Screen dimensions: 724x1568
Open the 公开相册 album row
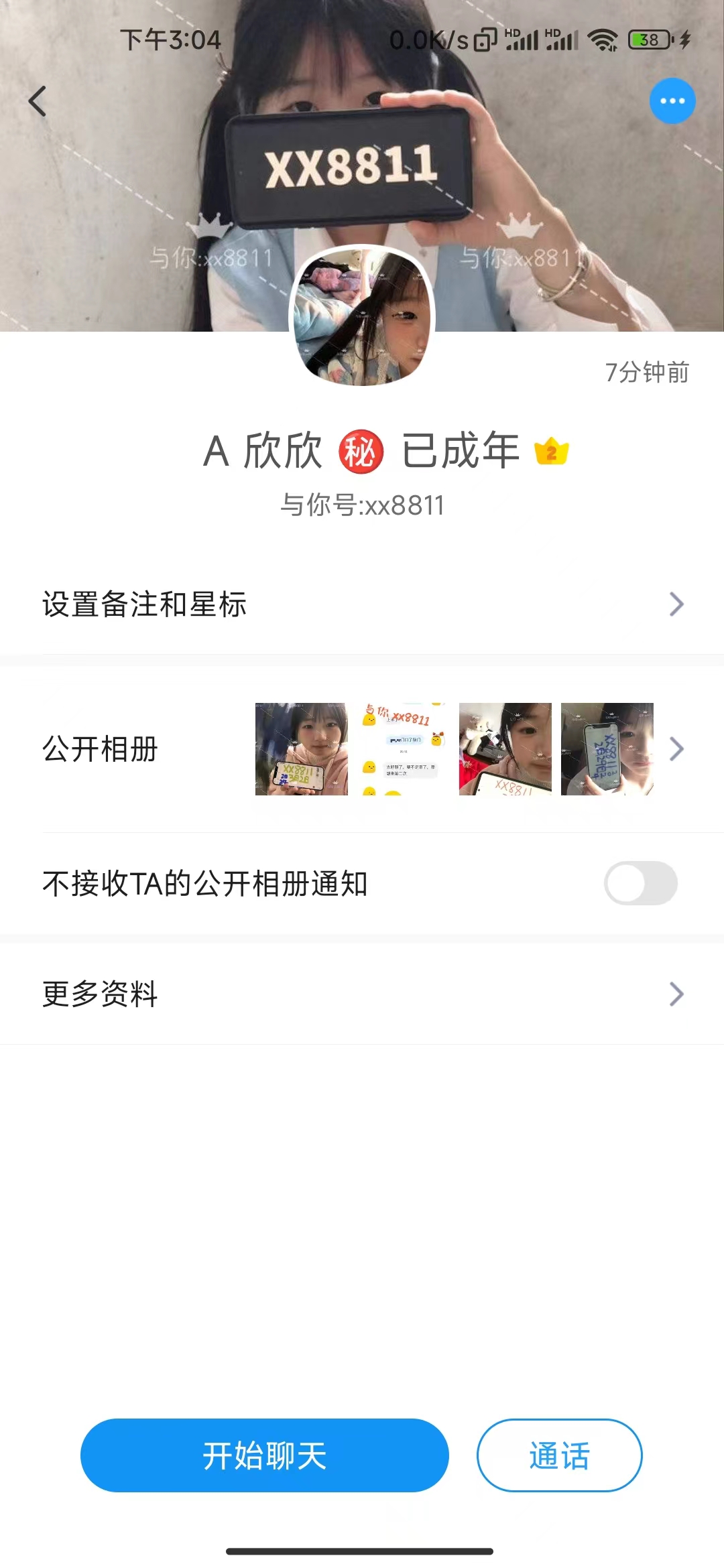(x=362, y=749)
